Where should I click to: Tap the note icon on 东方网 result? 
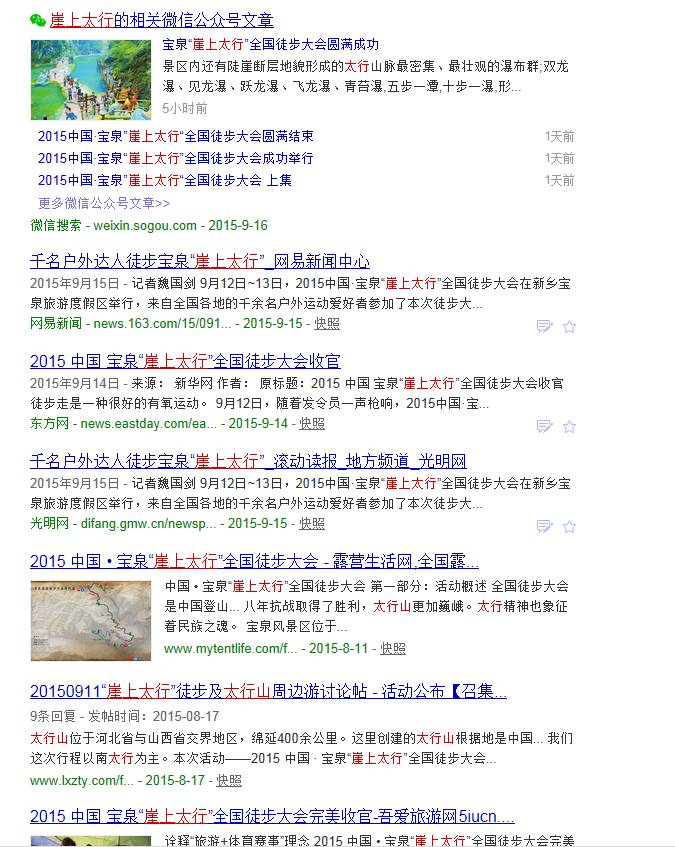pyautogui.click(x=545, y=426)
